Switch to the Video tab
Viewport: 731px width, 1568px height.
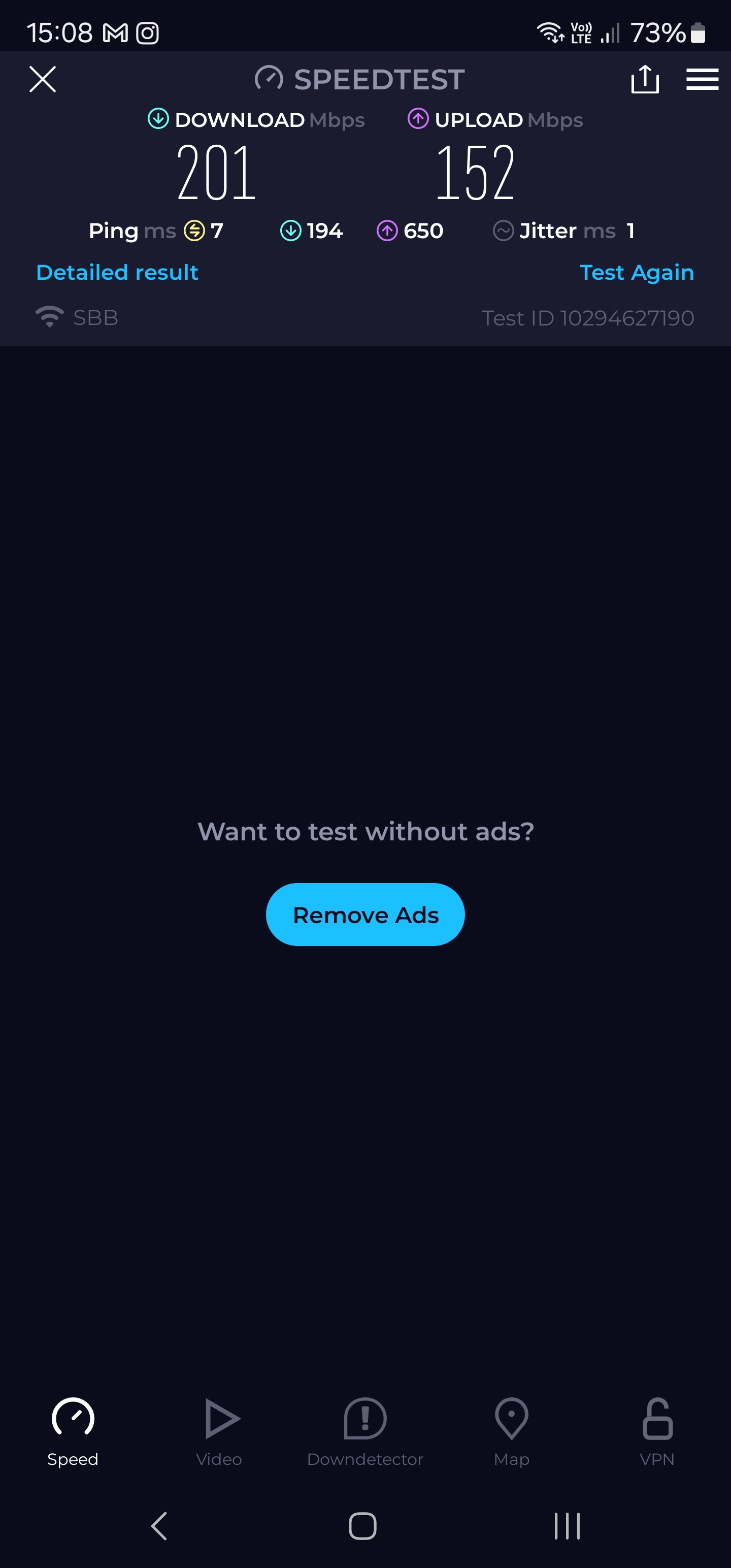click(x=219, y=1431)
